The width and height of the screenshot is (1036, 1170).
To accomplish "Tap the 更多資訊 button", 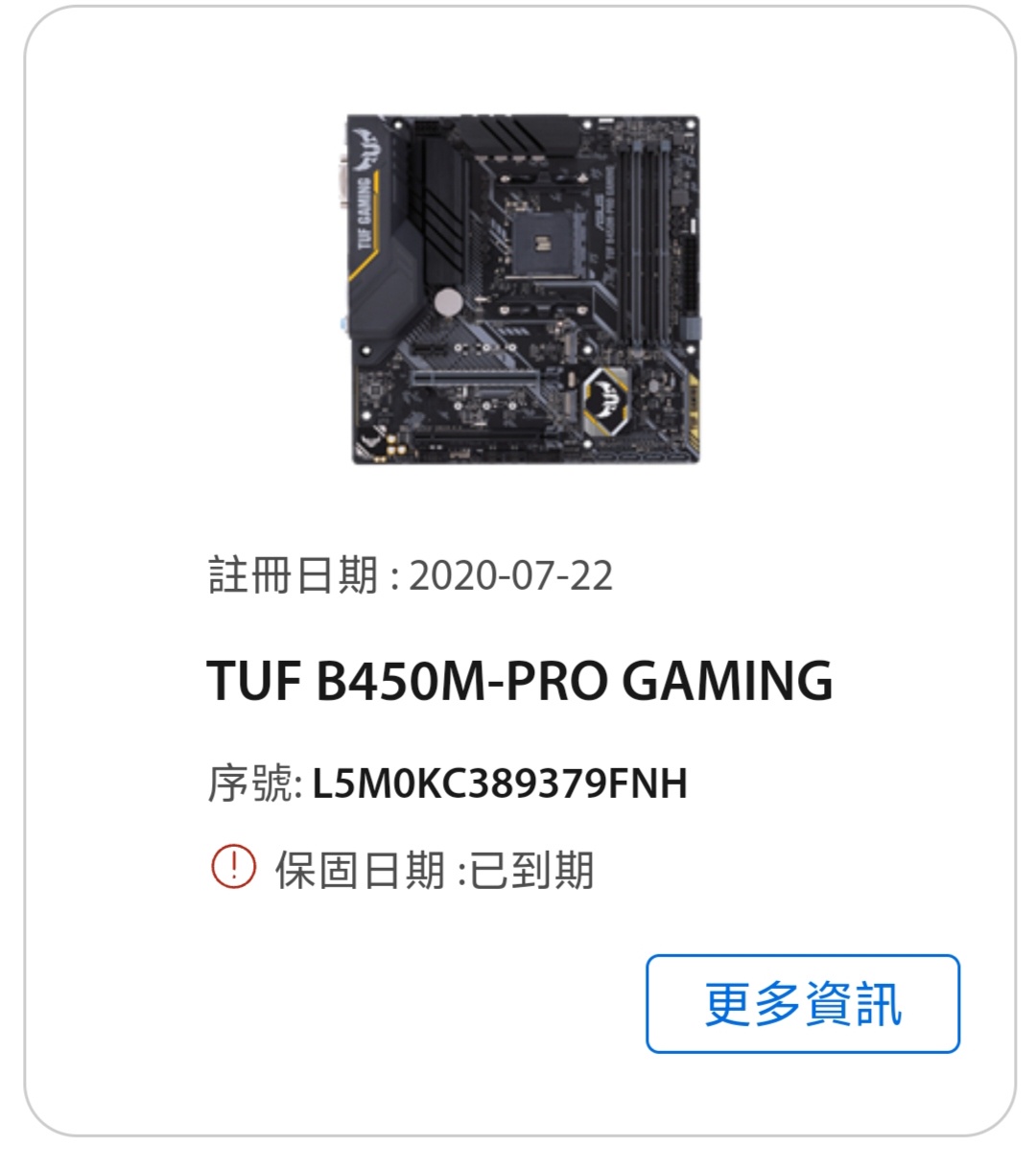I will click(803, 1004).
